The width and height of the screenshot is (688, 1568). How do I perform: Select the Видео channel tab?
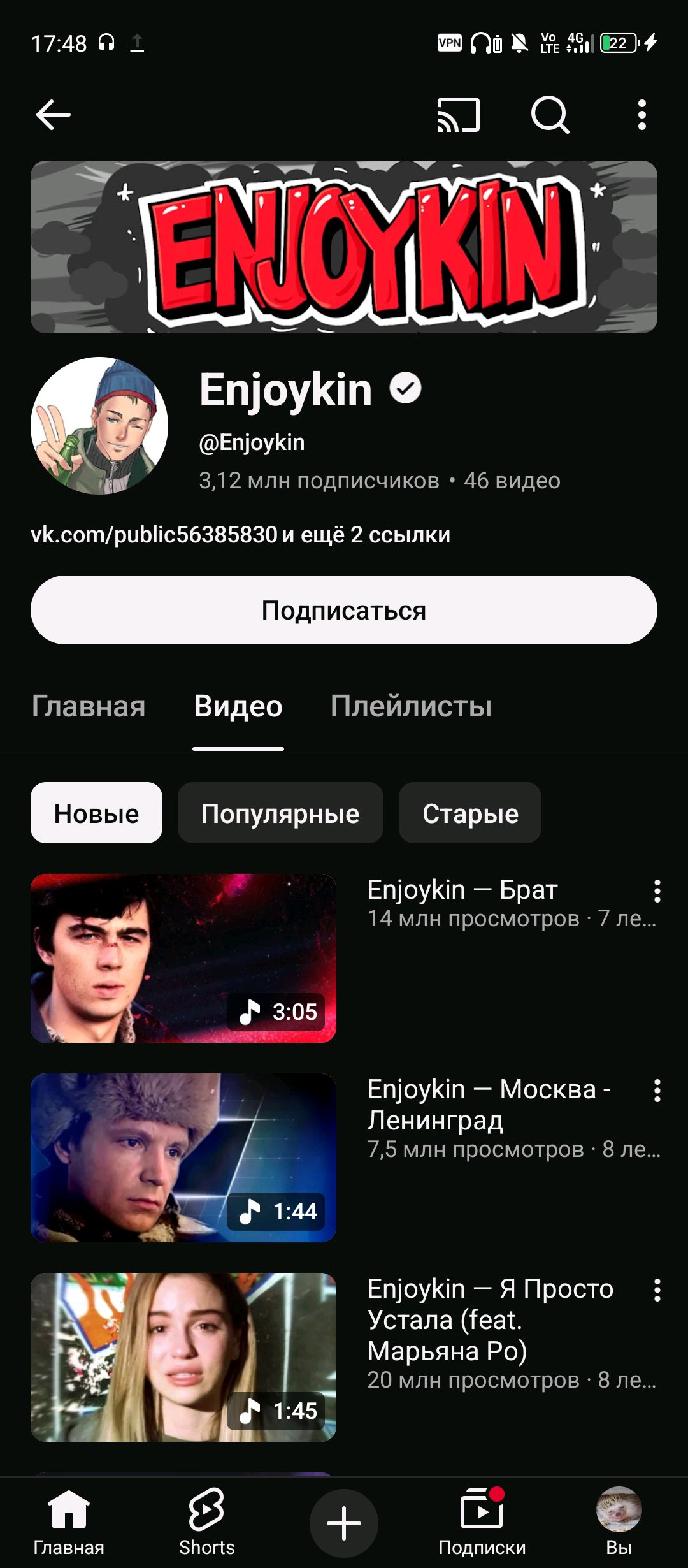(x=238, y=706)
